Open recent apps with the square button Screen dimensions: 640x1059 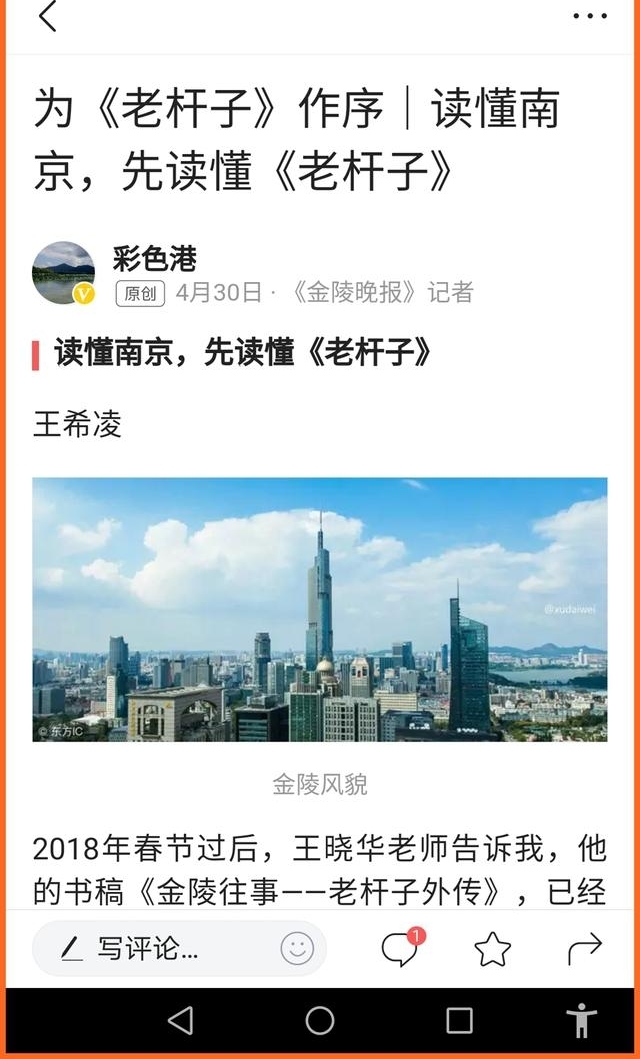point(459,1021)
